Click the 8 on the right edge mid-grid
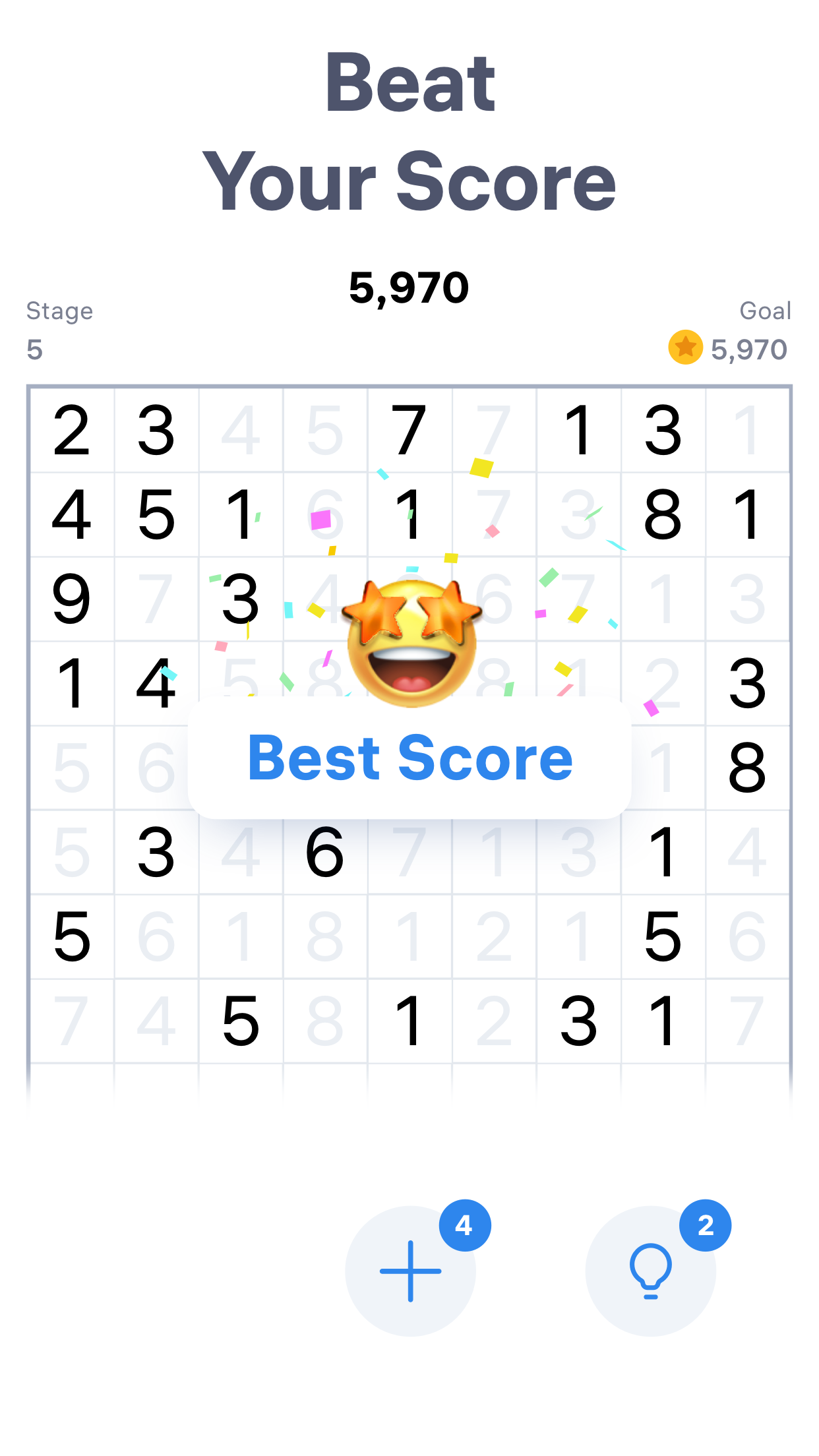819x1456 pixels. click(x=748, y=768)
